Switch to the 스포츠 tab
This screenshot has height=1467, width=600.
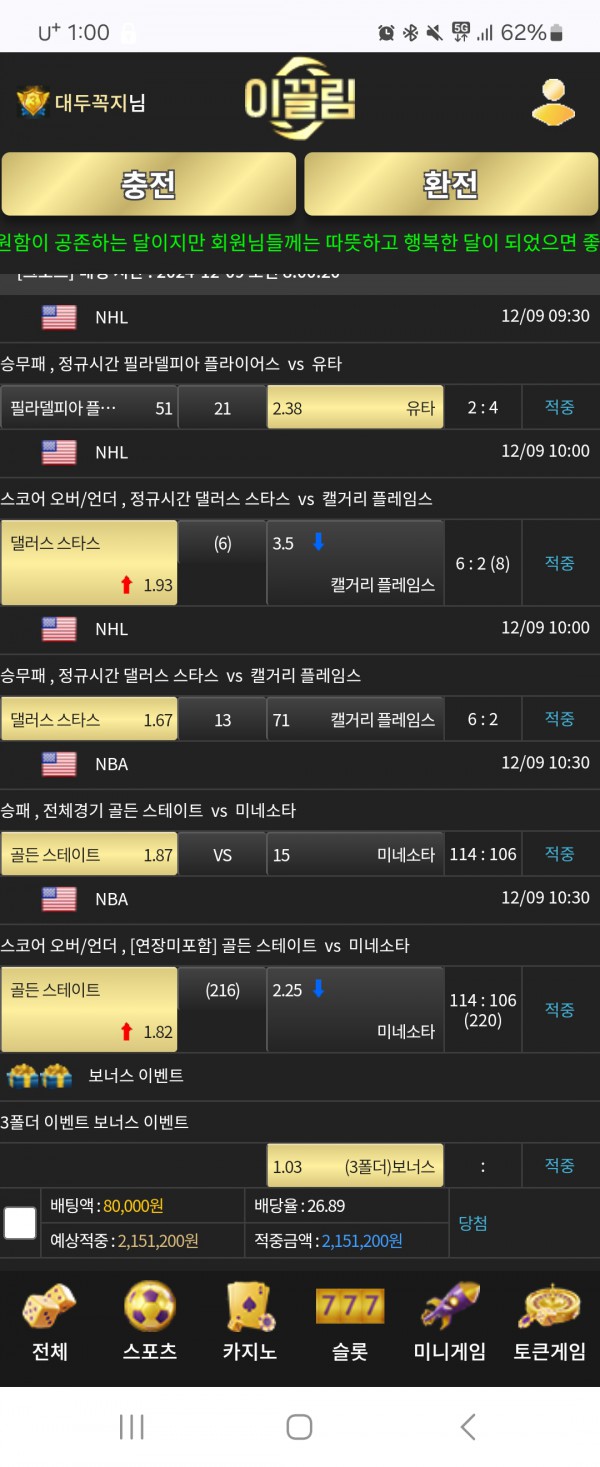[x=150, y=1322]
